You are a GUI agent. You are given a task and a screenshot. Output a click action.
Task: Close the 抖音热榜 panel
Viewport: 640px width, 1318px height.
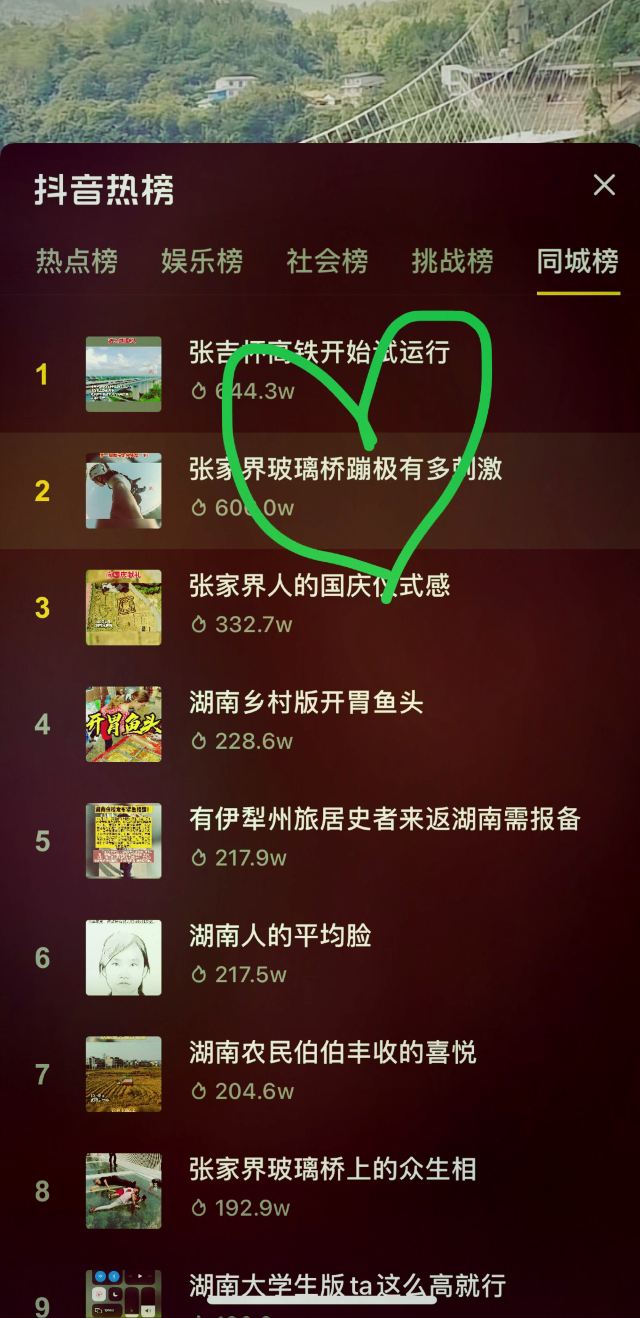pos(604,185)
